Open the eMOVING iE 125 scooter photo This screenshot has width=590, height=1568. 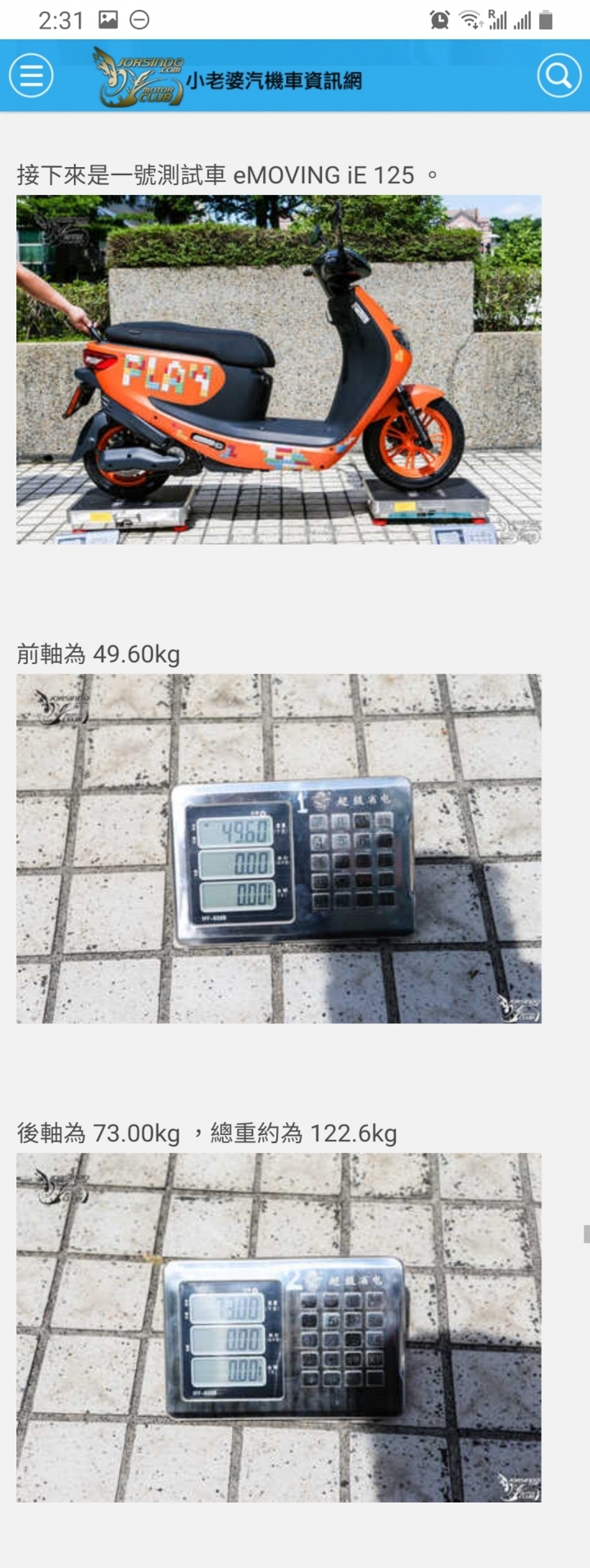[279, 369]
